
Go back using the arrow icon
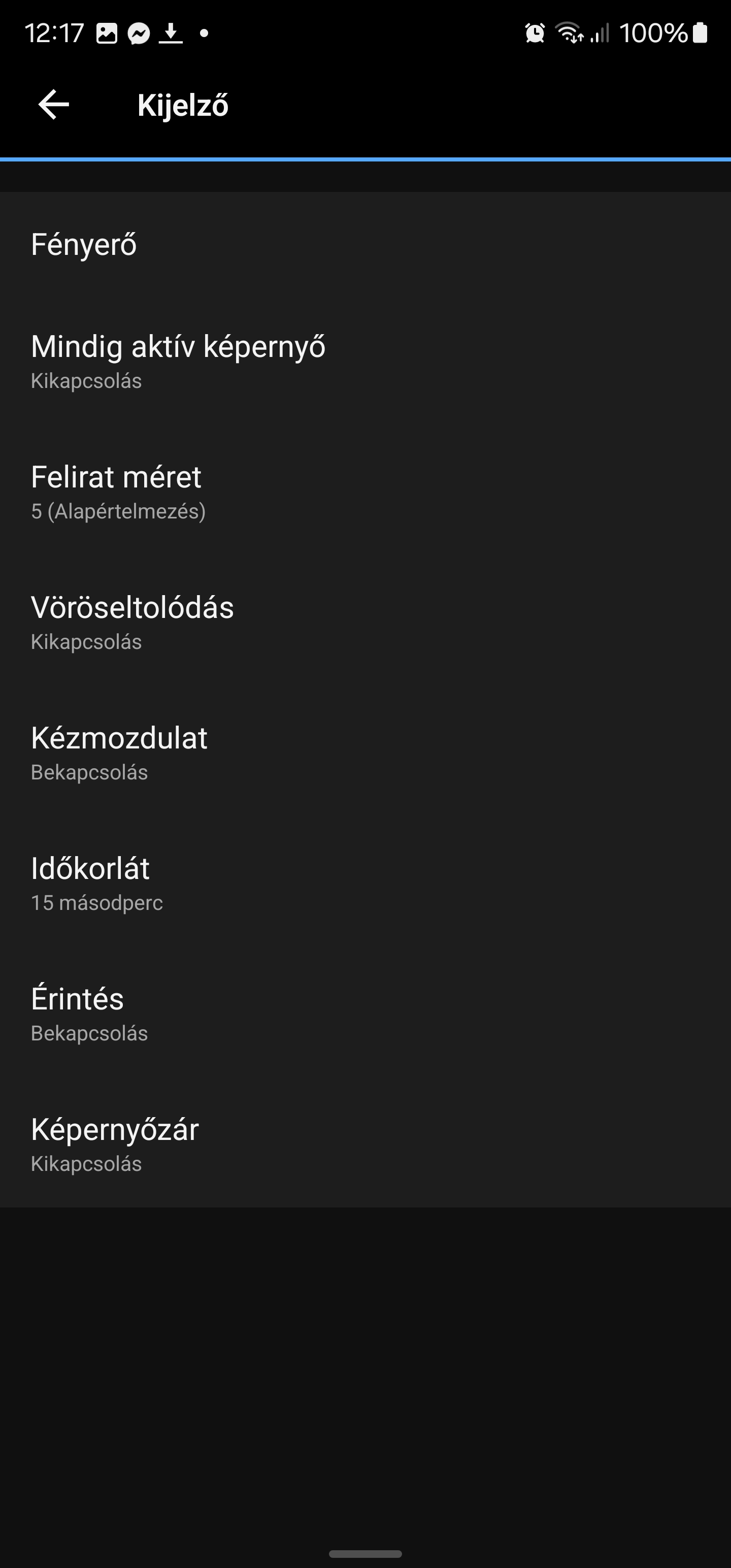click(x=54, y=105)
